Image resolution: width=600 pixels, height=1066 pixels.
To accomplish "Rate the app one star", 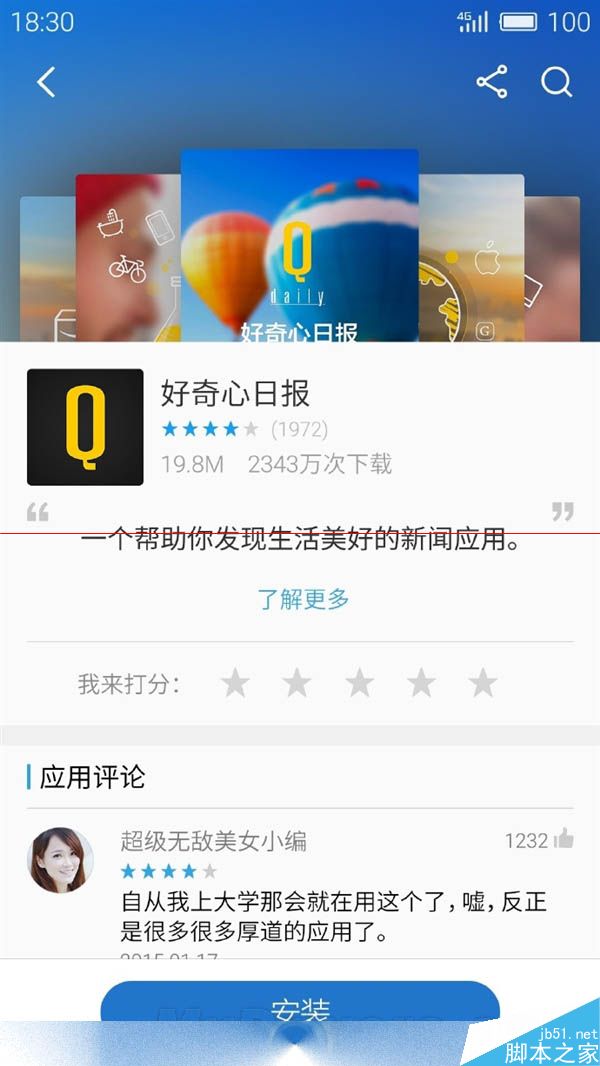I will [235, 683].
